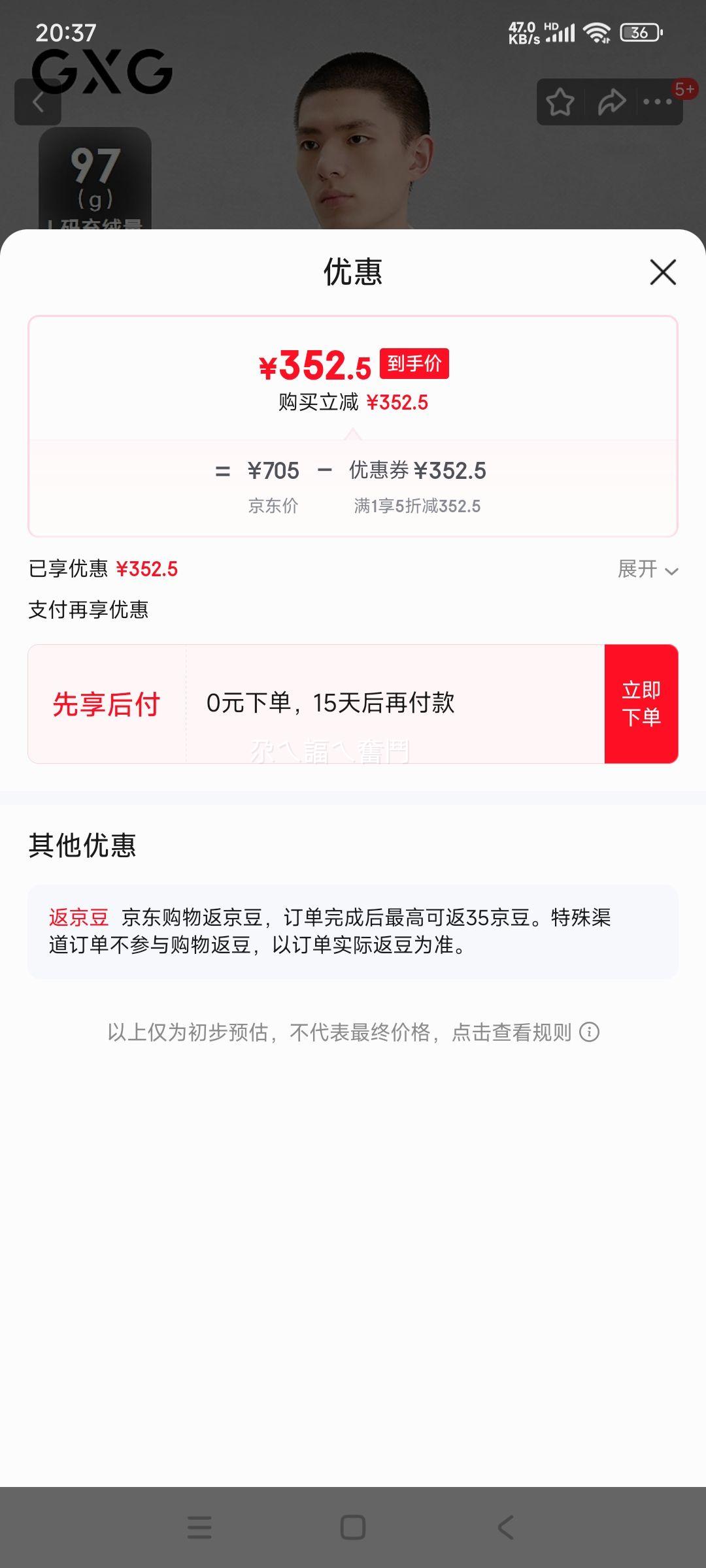Tap the 立即下单 order button
Viewport: 706px width, 1568px height.
click(x=643, y=702)
